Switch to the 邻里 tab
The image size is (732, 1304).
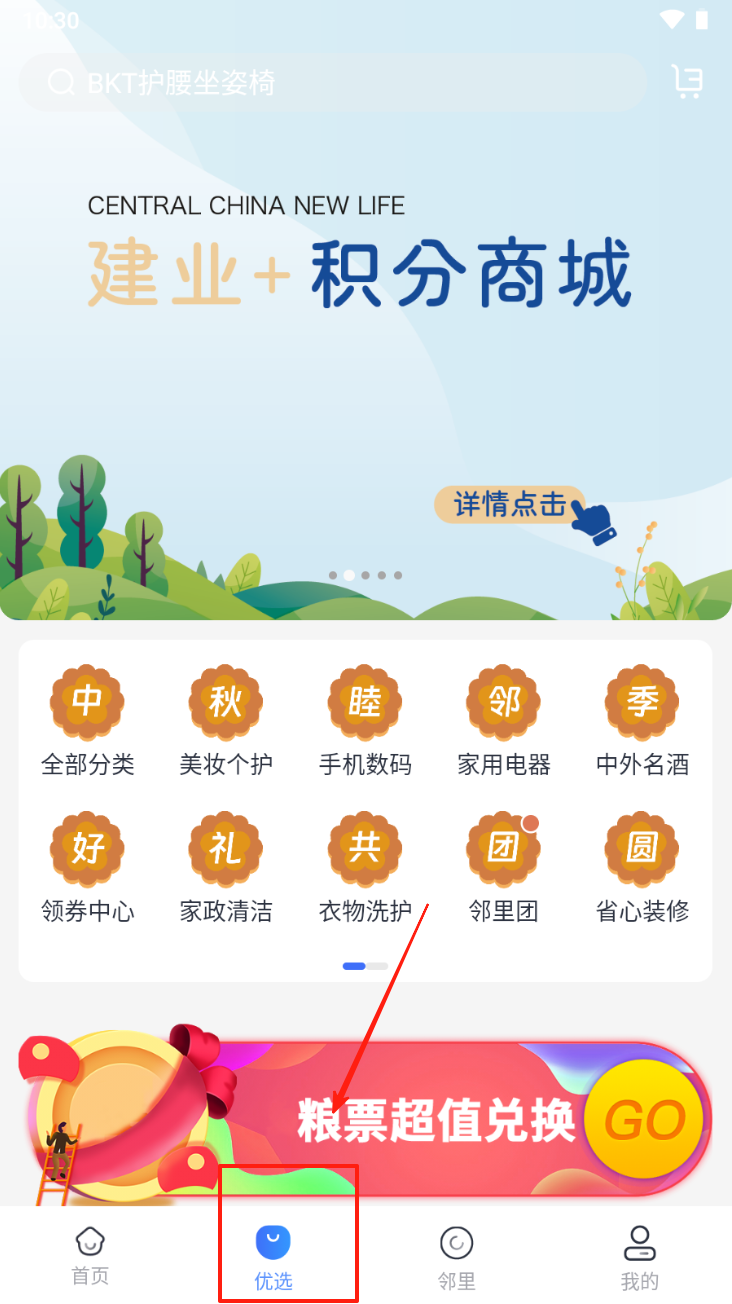pos(457,1256)
